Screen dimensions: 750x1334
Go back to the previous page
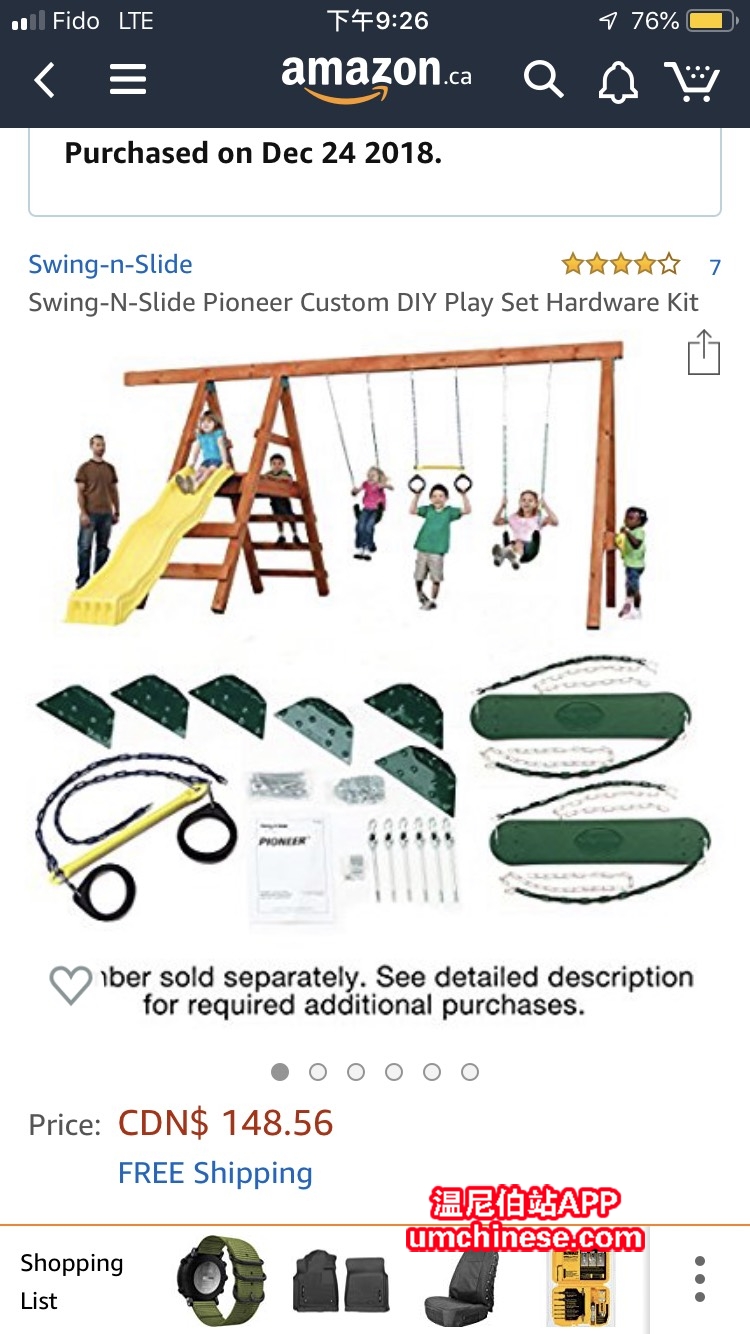(45, 80)
